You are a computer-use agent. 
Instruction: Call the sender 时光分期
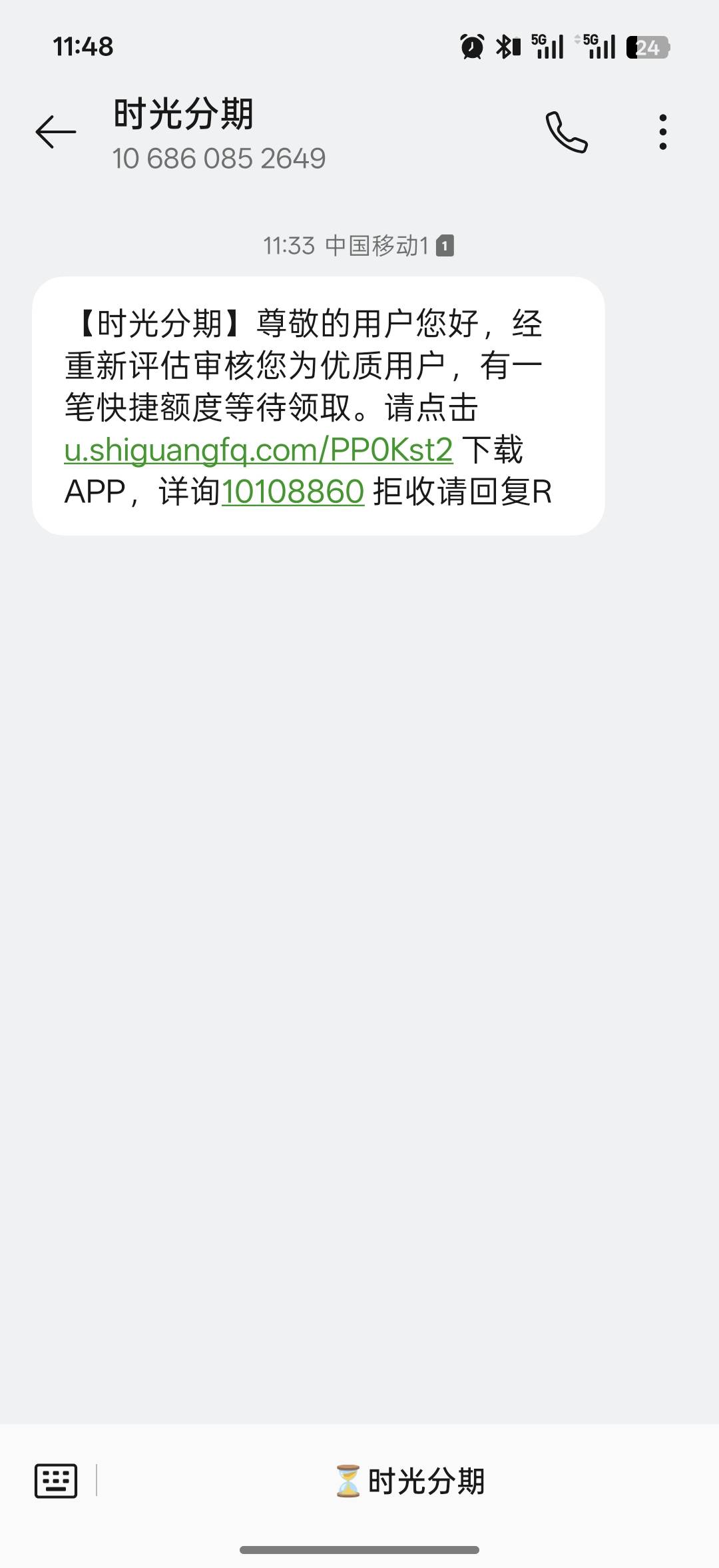tap(567, 132)
